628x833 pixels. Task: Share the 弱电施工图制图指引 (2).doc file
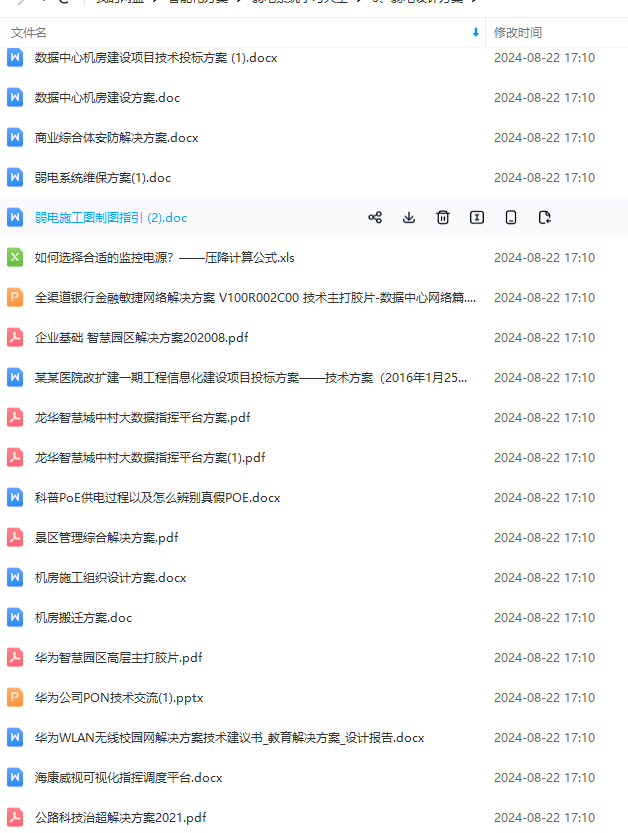click(x=375, y=217)
